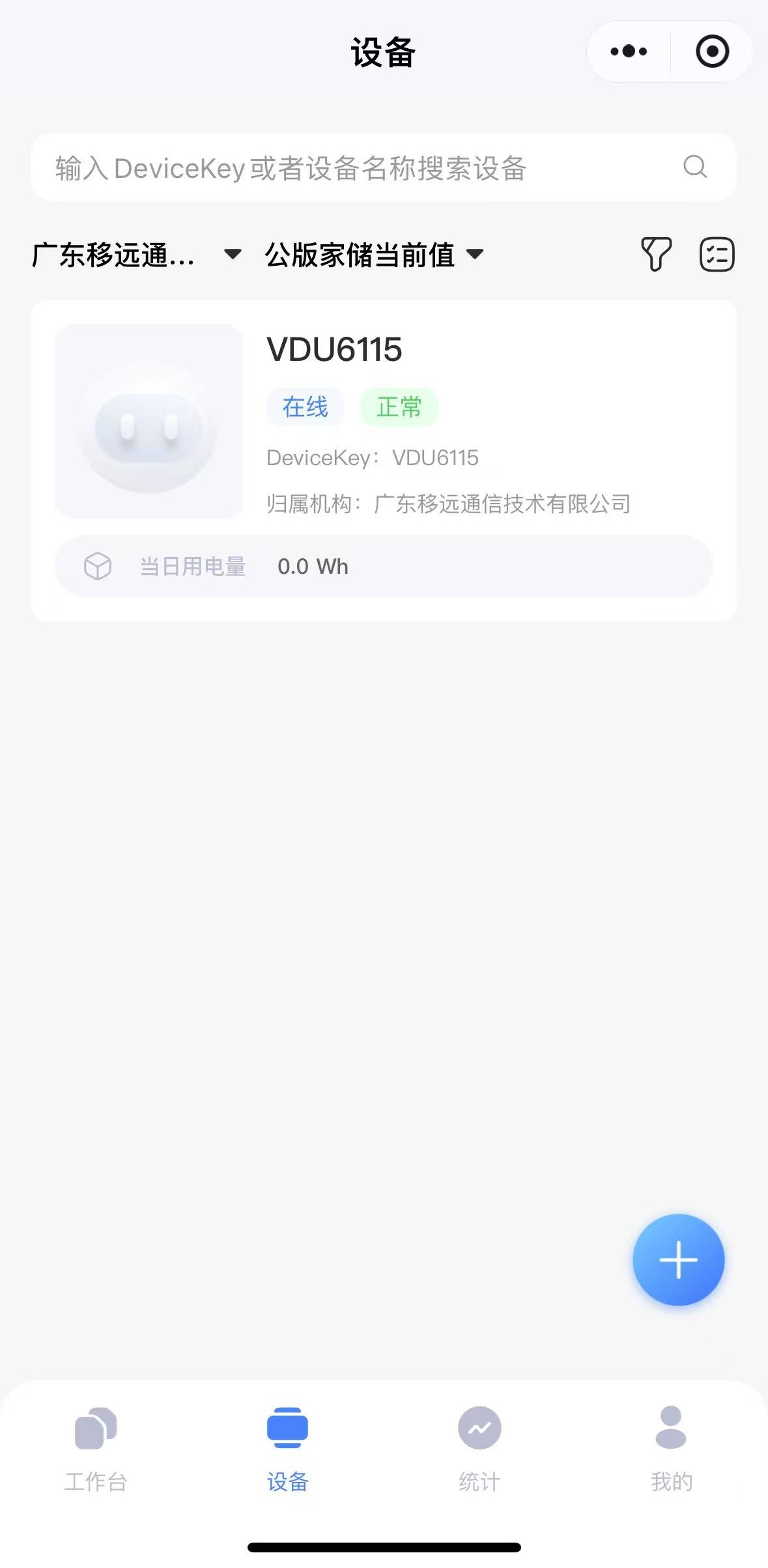This screenshot has width=768, height=1568.
Task: Open the mini program more options menu
Action: [x=629, y=51]
